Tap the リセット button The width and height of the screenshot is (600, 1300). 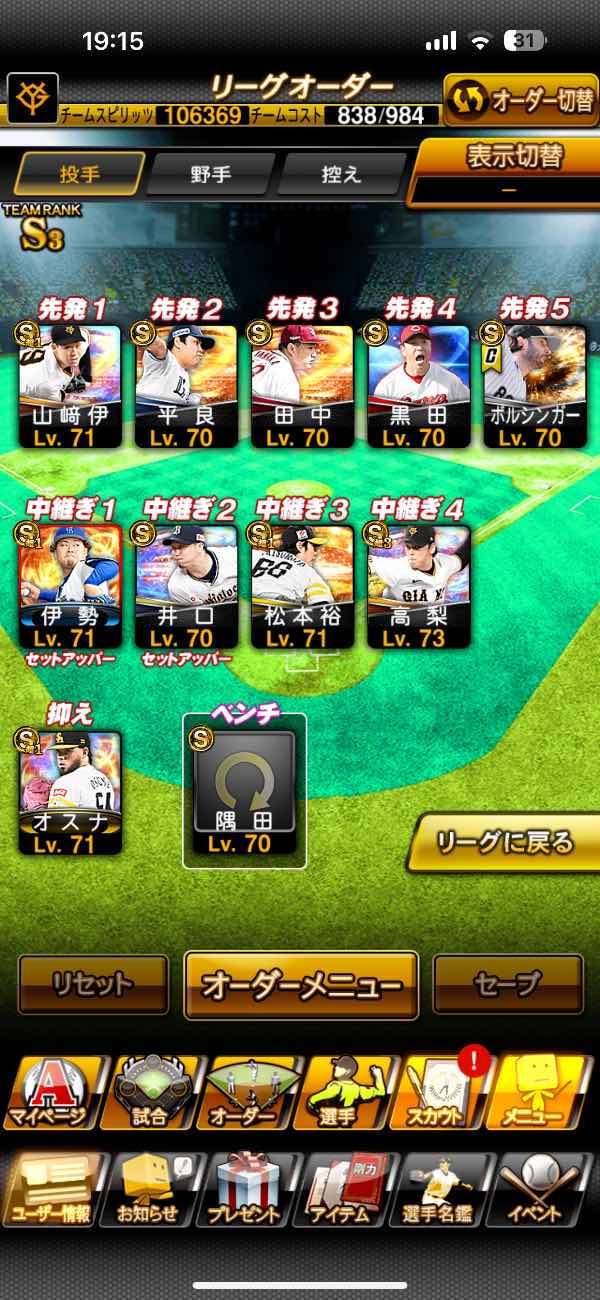[93, 985]
